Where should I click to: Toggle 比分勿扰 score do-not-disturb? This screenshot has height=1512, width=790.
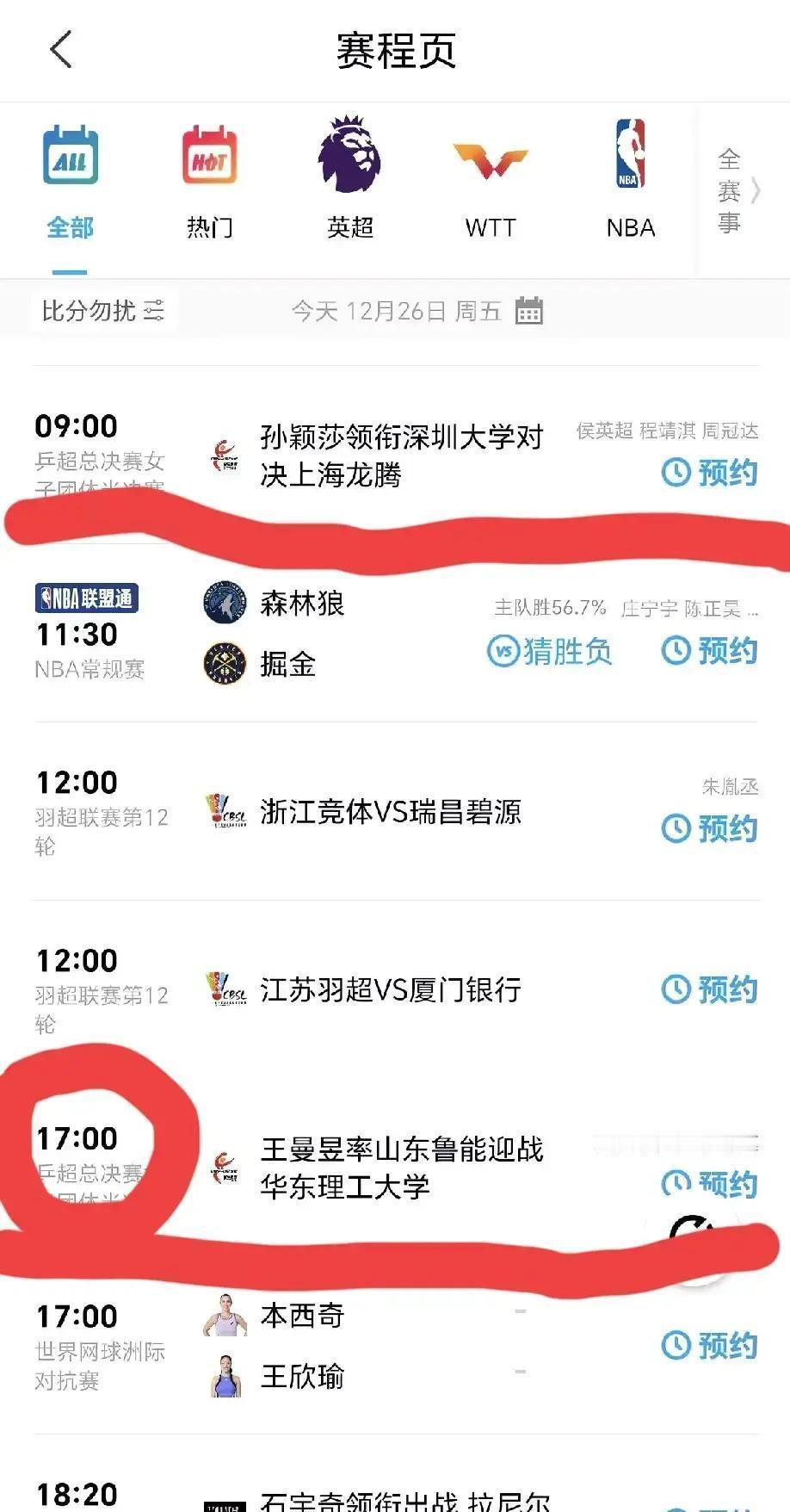coord(86,310)
